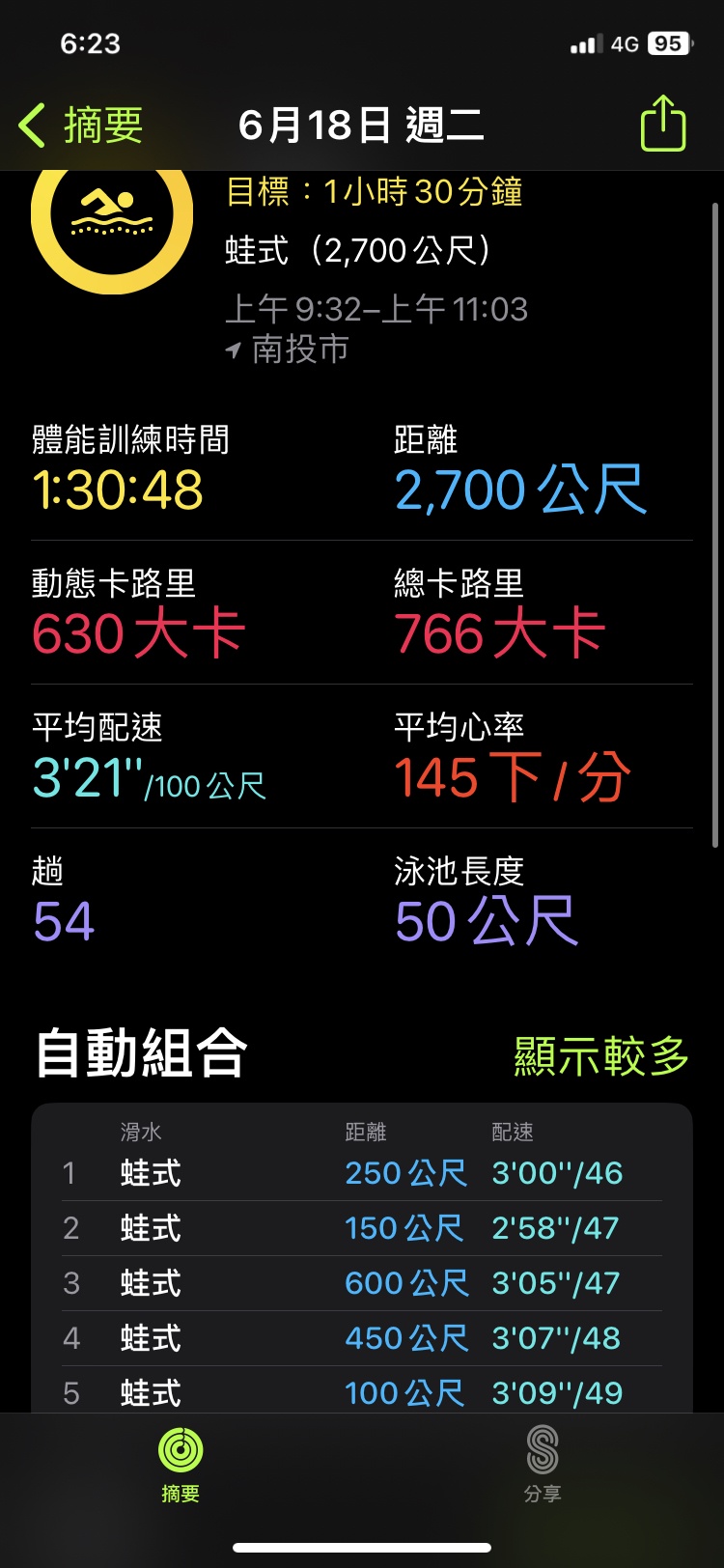The height and width of the screenshot is (1568, 724).
Task: Go back to 摘要 summary
Action: pyautogui.click(x=81, y=126)
